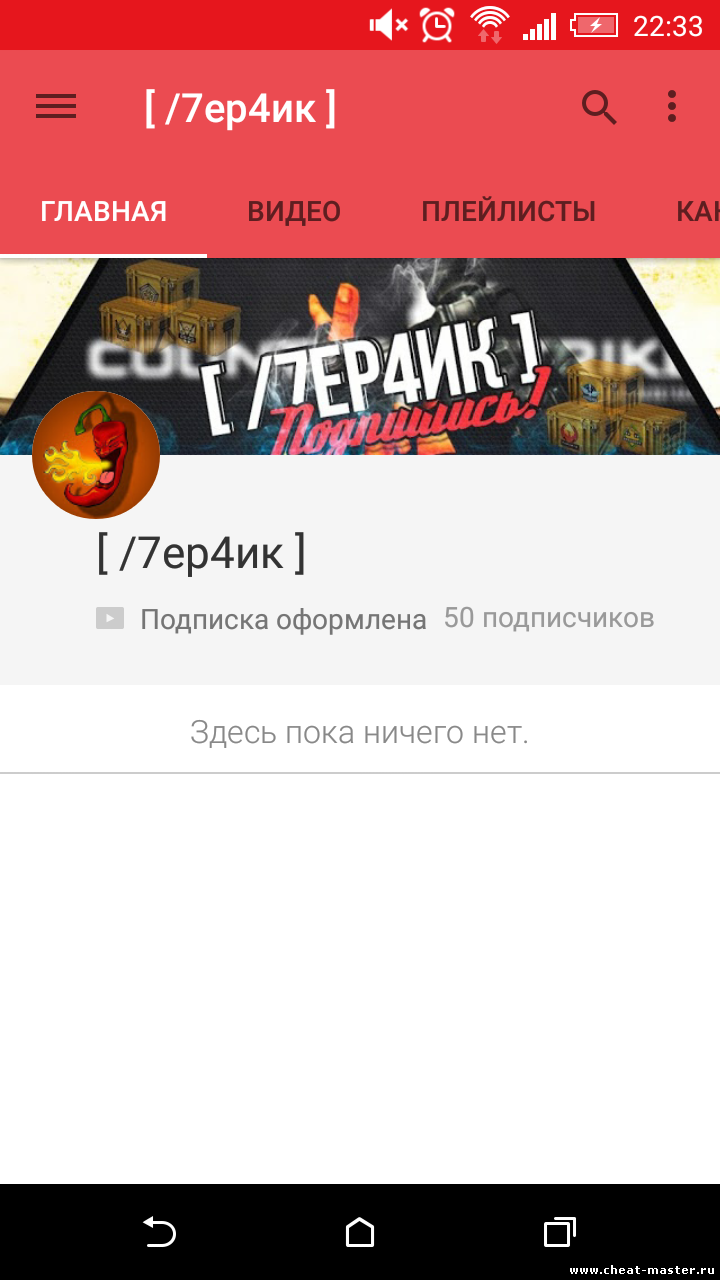Open the hamburger navigation drawer
The image size is (720, 1280).
point(56,107)
